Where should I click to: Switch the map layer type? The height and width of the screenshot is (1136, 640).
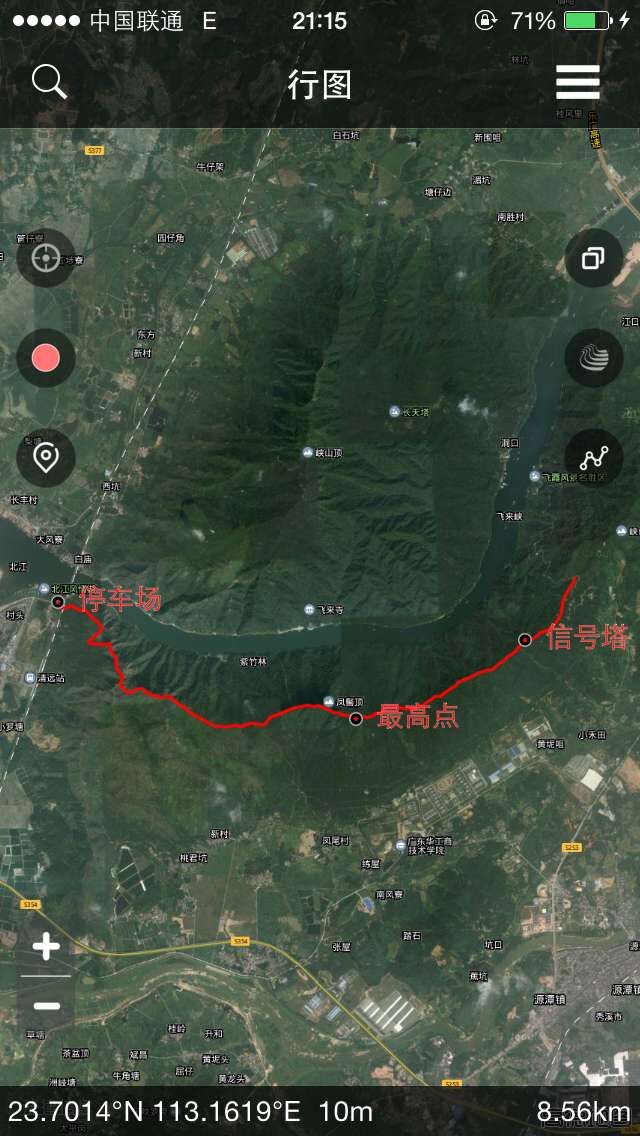click(593, 358)
